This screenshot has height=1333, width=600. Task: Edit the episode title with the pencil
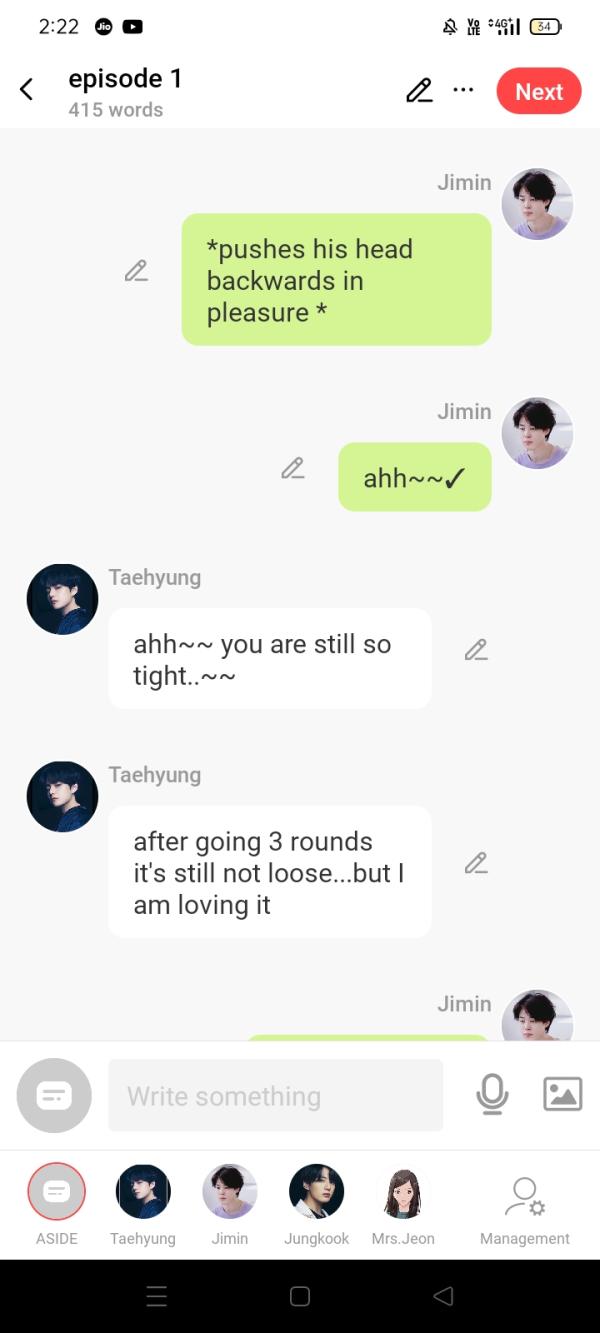tap(419, 91)
